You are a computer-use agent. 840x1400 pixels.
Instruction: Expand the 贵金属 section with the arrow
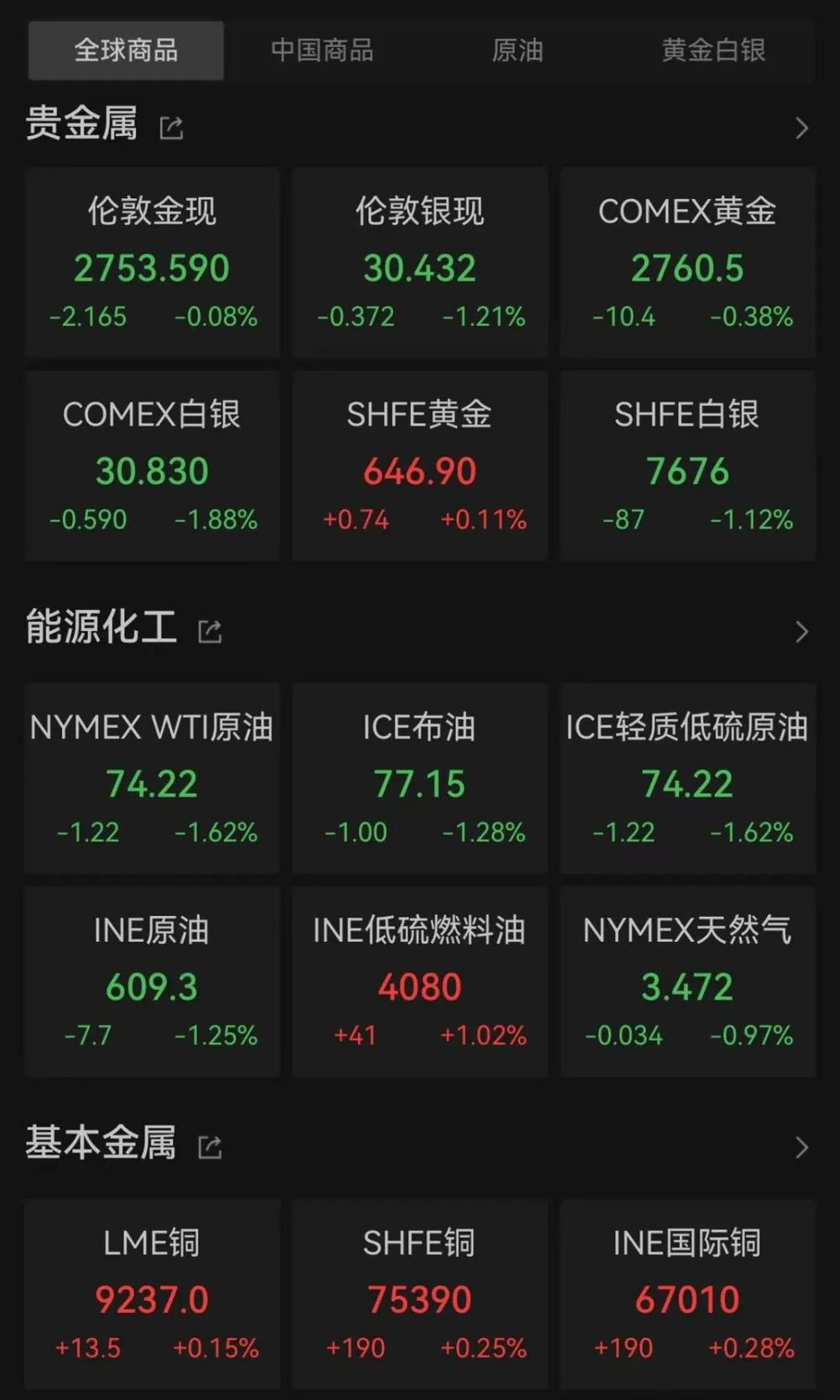(801, 128)
